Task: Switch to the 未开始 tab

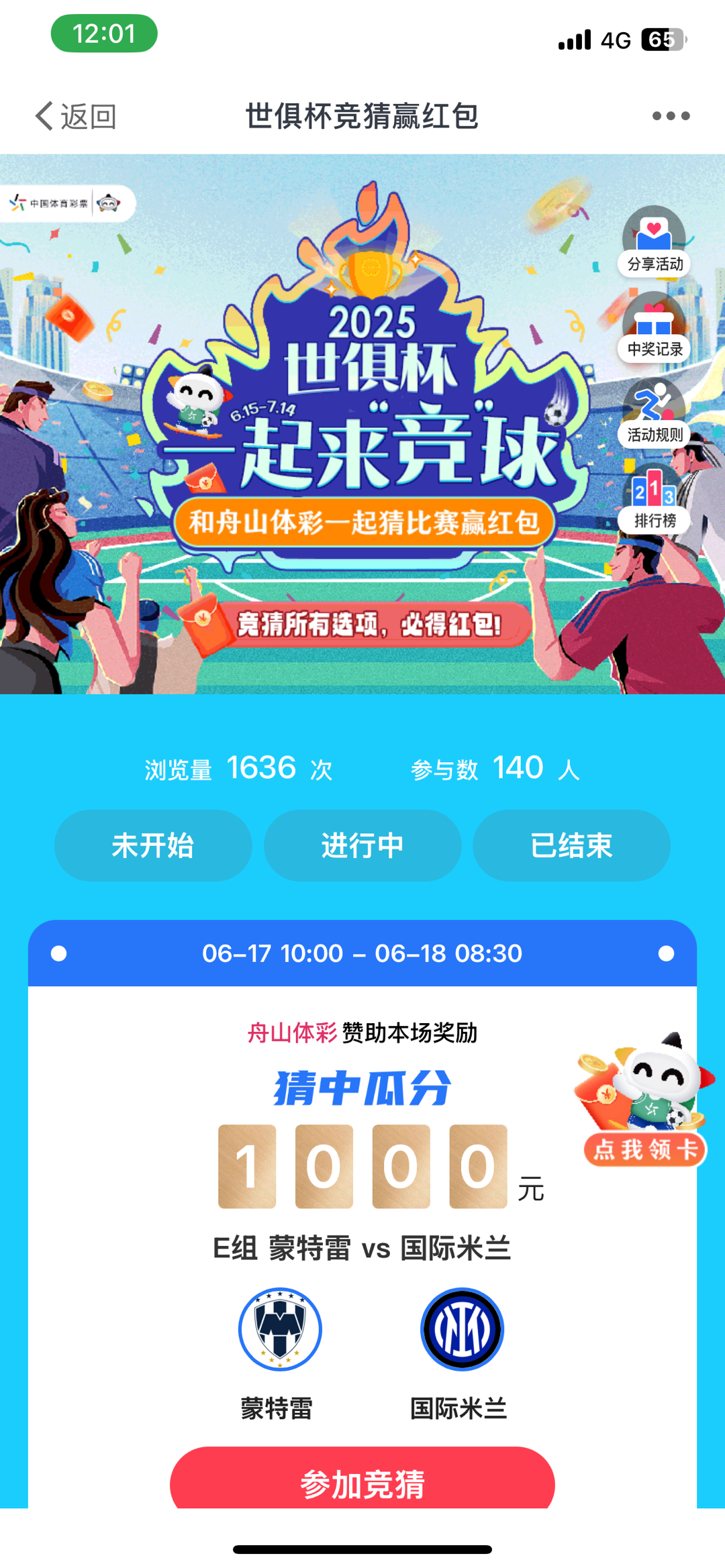Action: coord(153,845)
